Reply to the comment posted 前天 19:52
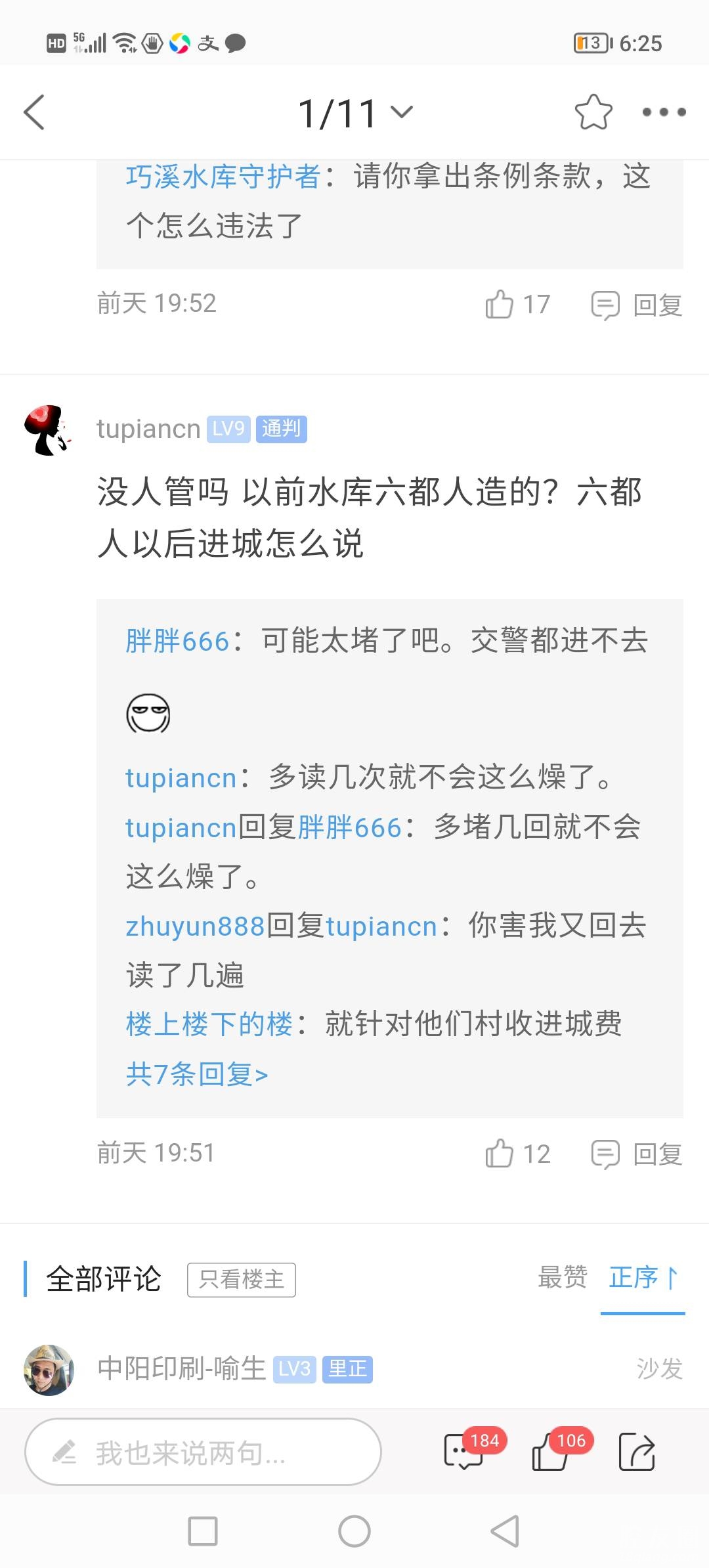The width and height of the screenshot is (709, 1568). (637, 305)
